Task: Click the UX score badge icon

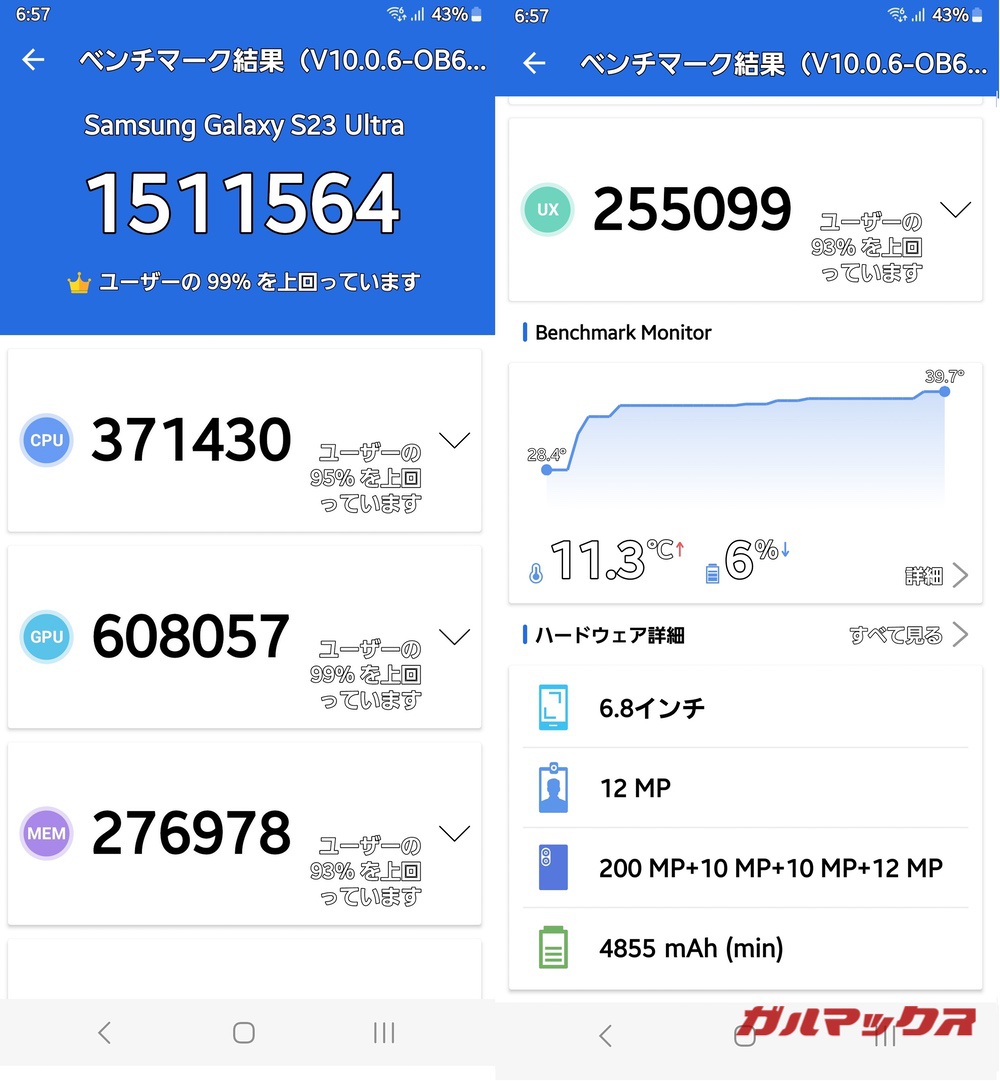Action: pos(547,209)
